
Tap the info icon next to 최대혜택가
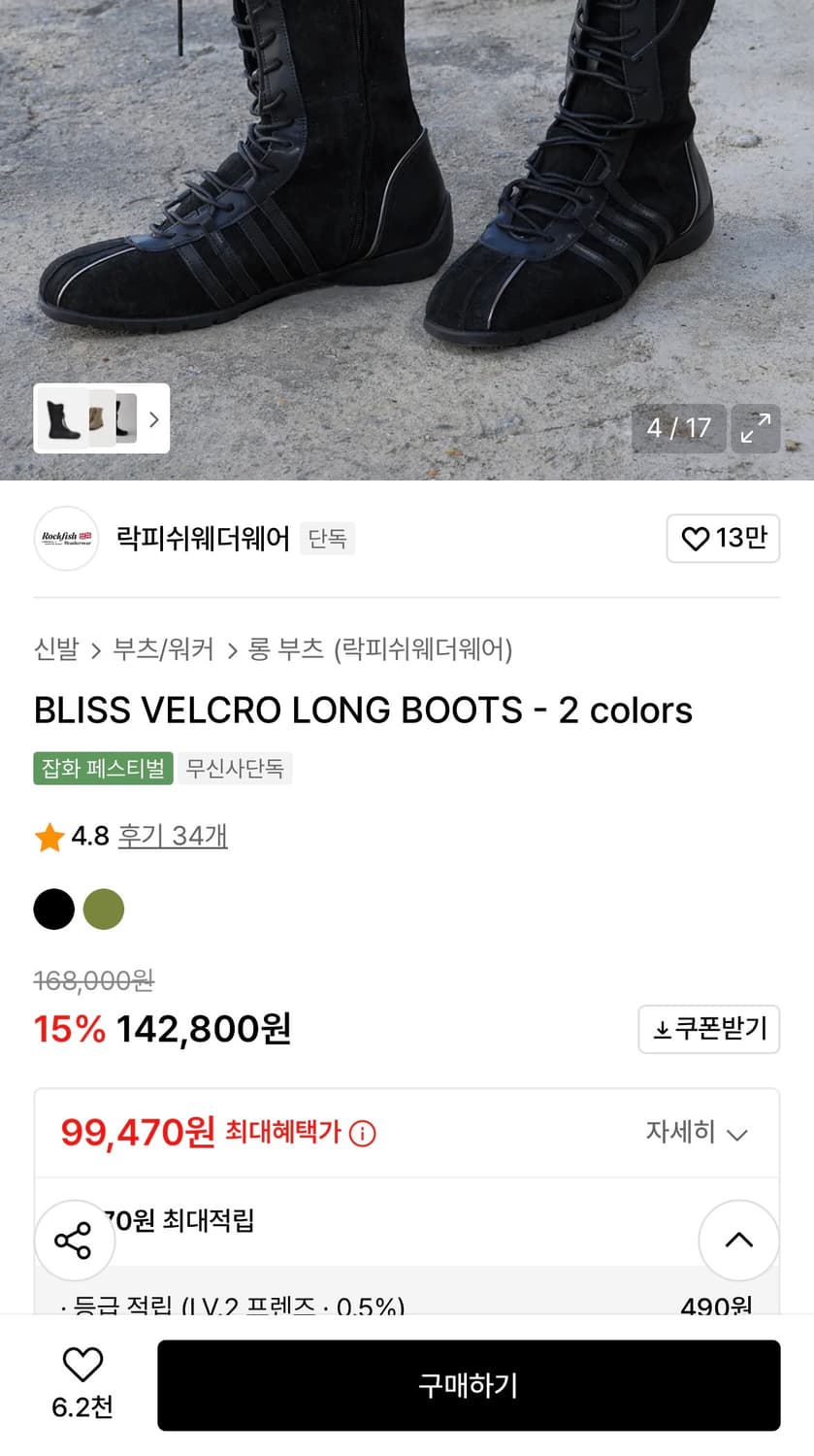363,1132
